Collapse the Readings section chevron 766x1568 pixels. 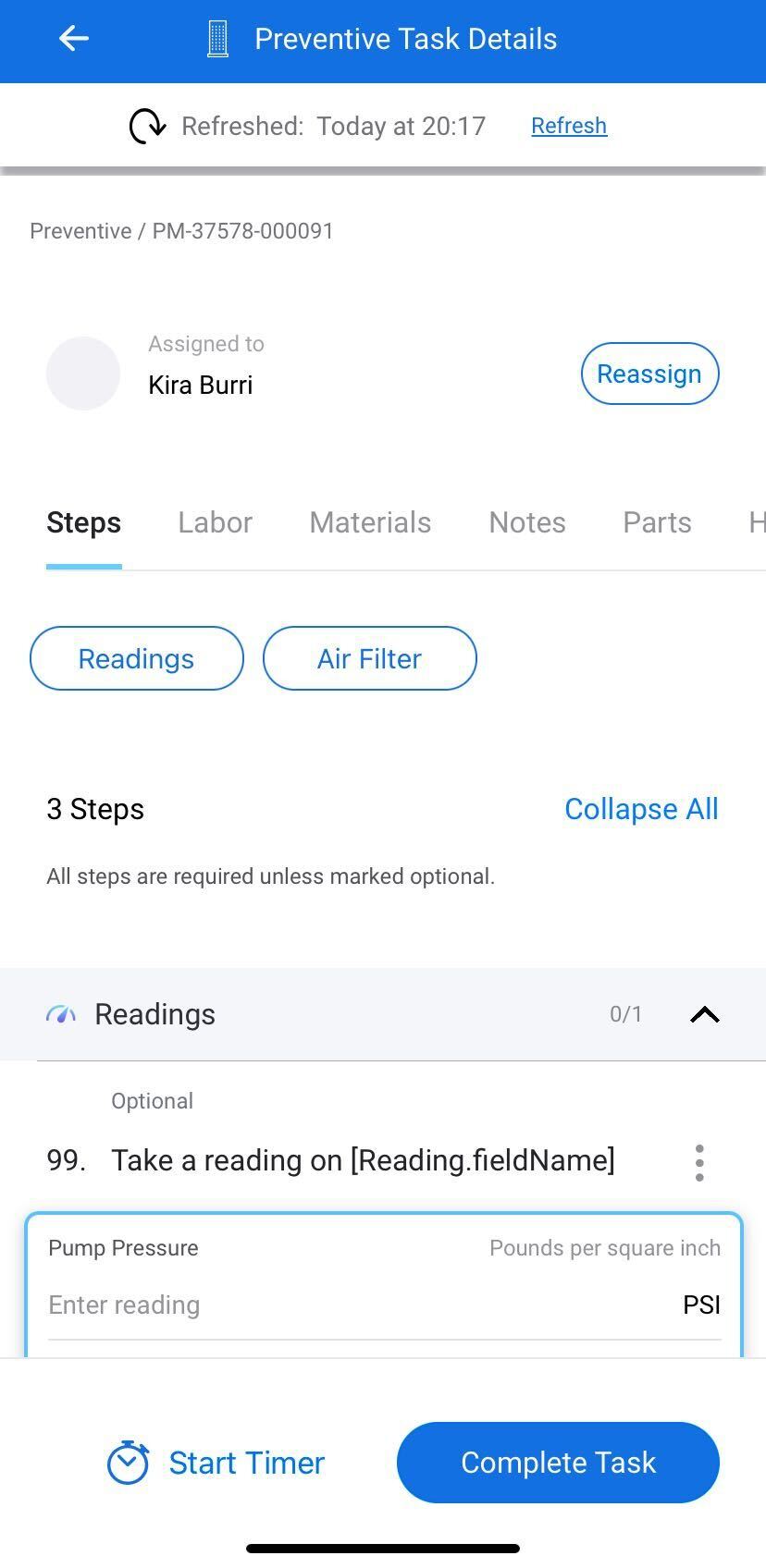click(704, 1014)
